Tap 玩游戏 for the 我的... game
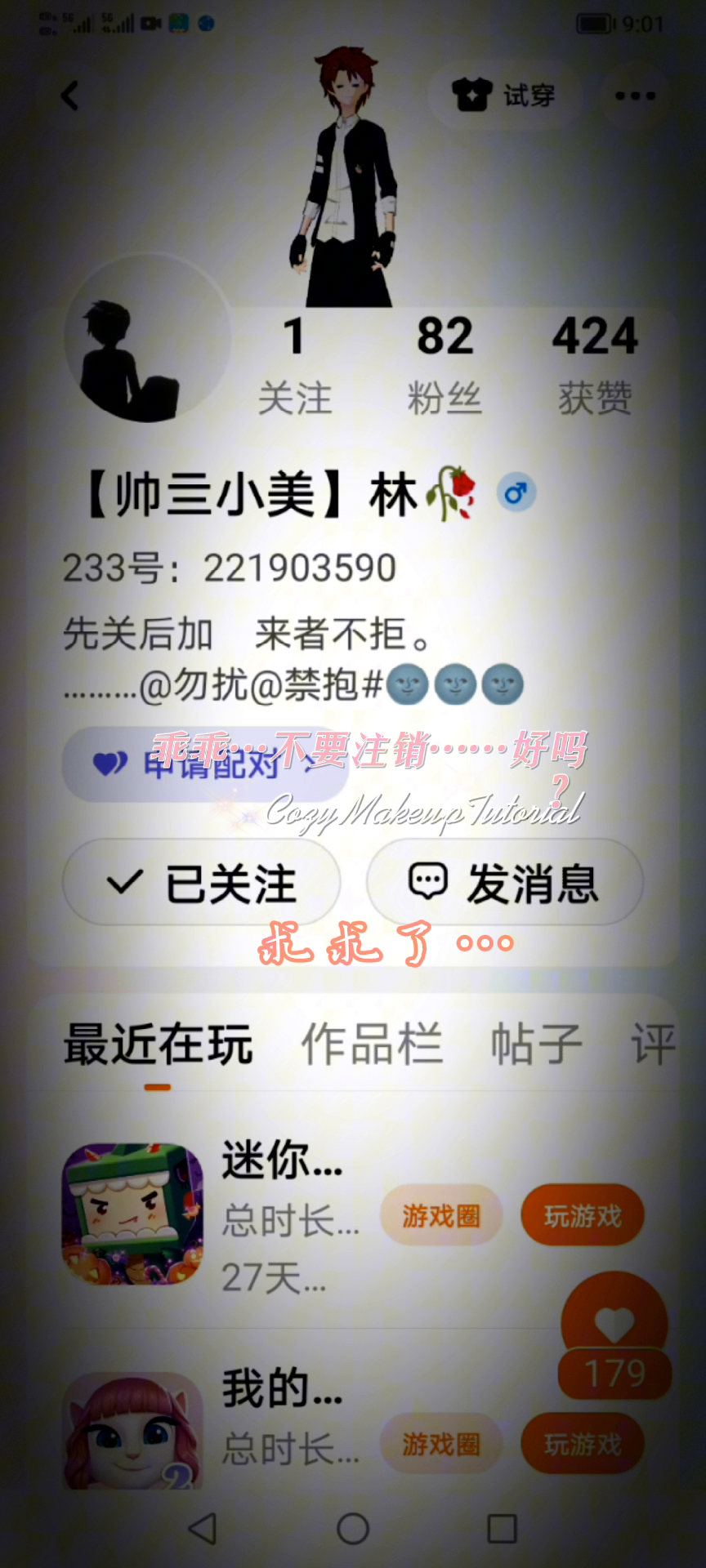 583,1445
